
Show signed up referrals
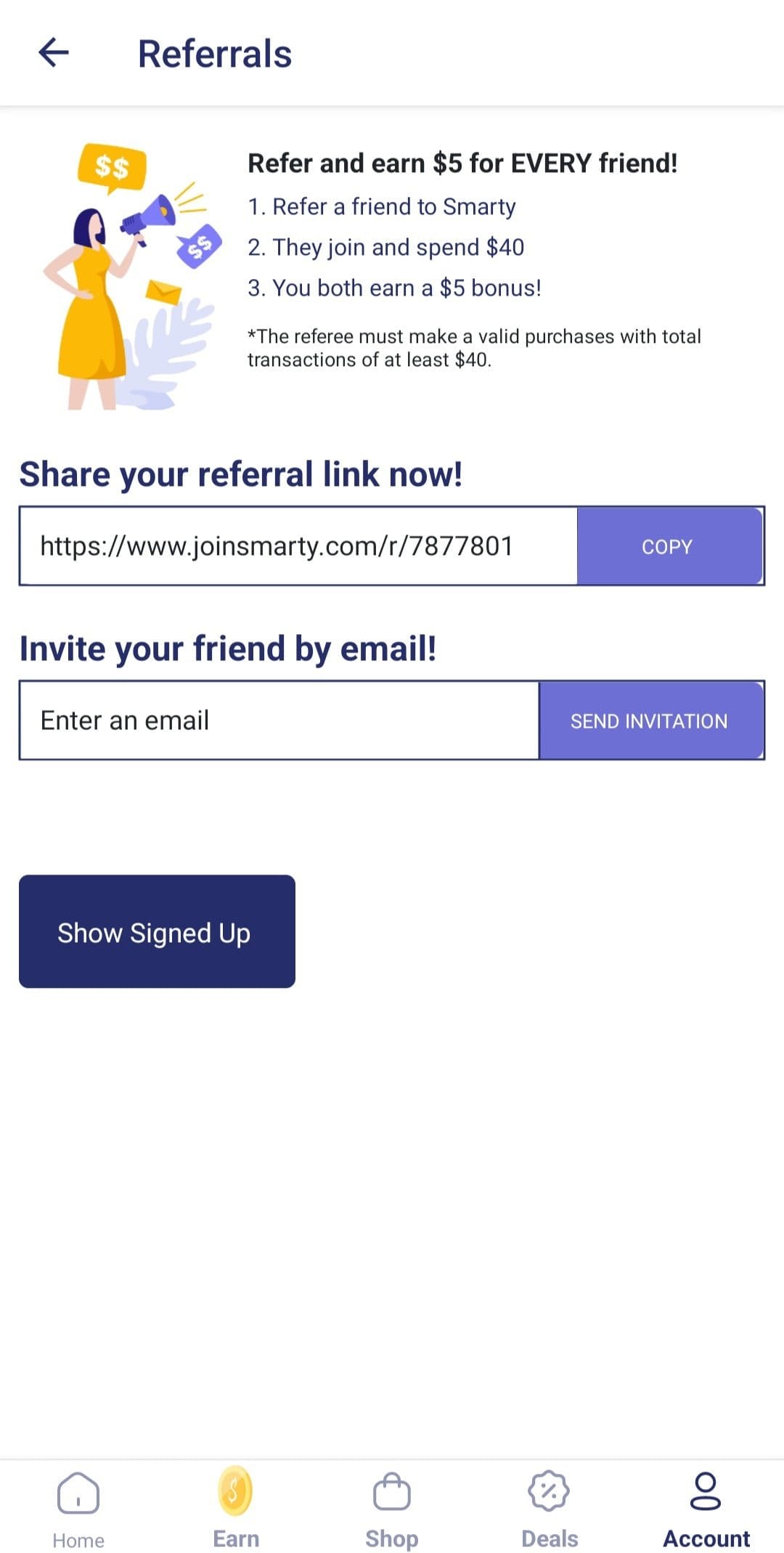pos(157,931)
